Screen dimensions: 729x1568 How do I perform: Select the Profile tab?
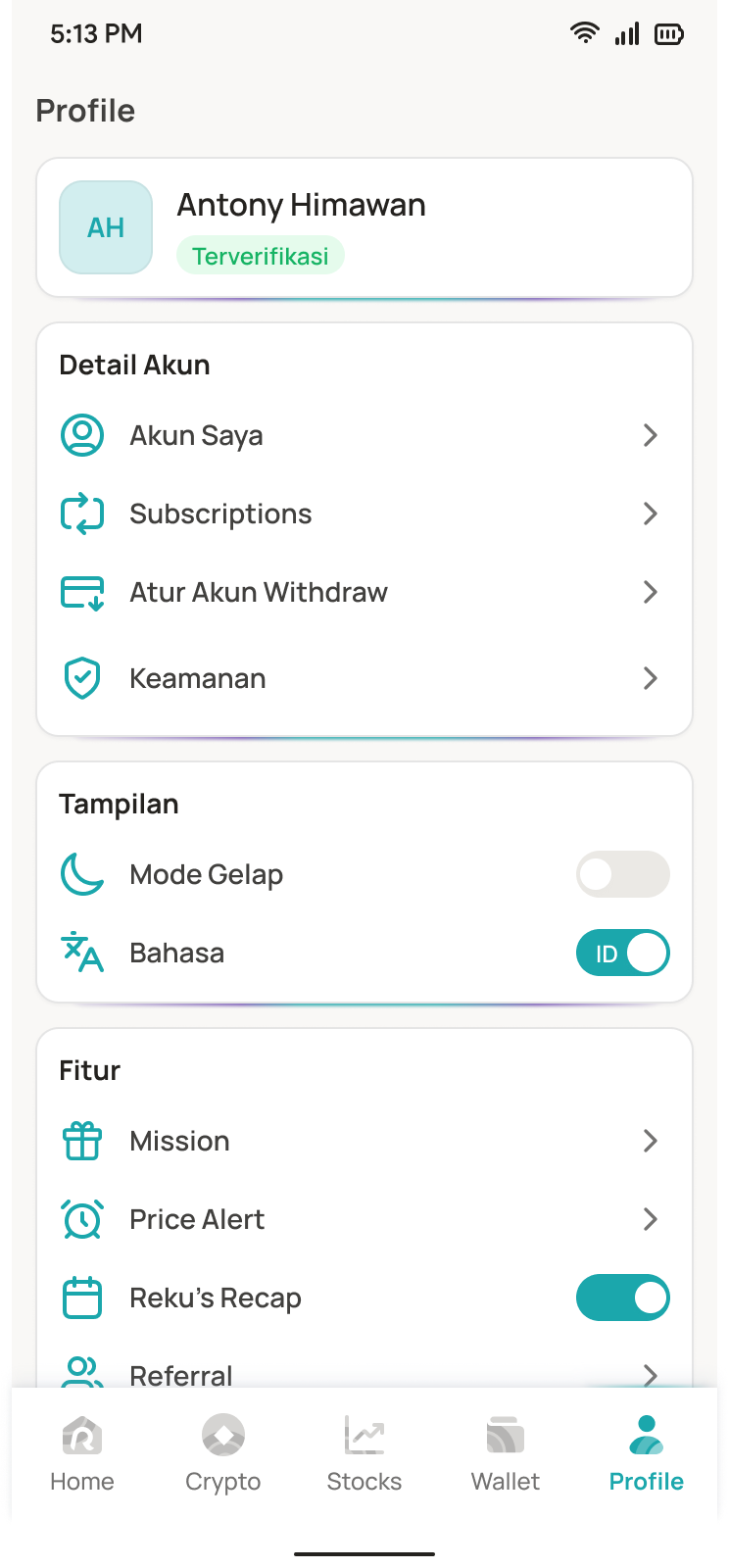click(x=647, y=1454)
